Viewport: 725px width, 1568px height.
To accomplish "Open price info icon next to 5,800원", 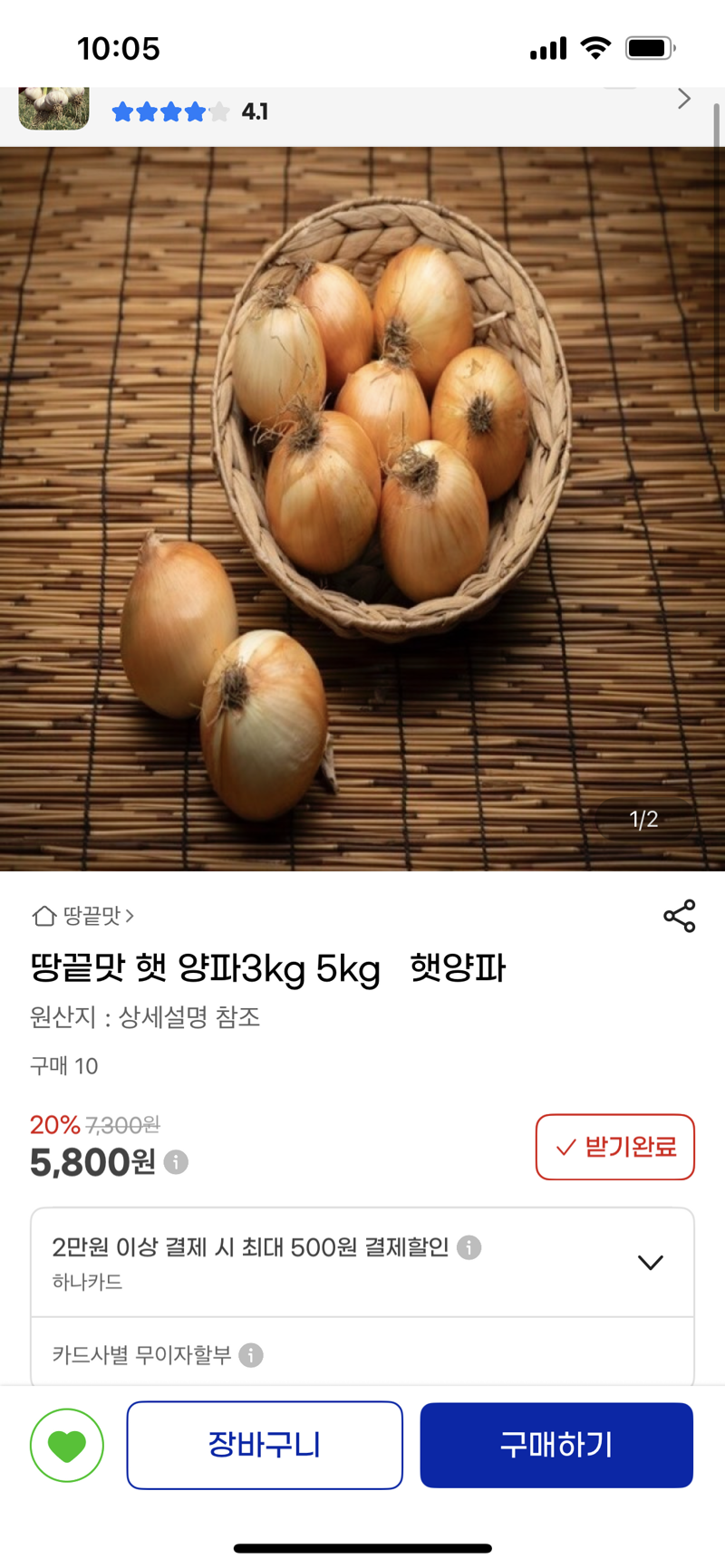I will click(176, 1162).
